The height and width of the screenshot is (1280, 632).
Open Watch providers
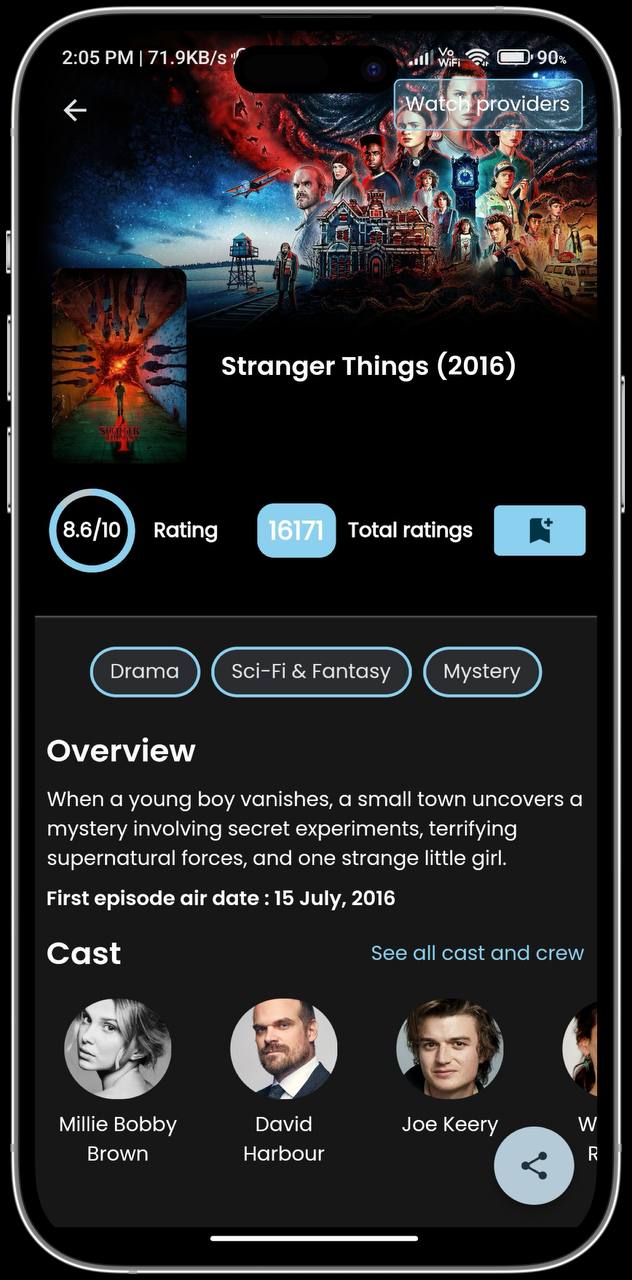click(488, 104)
